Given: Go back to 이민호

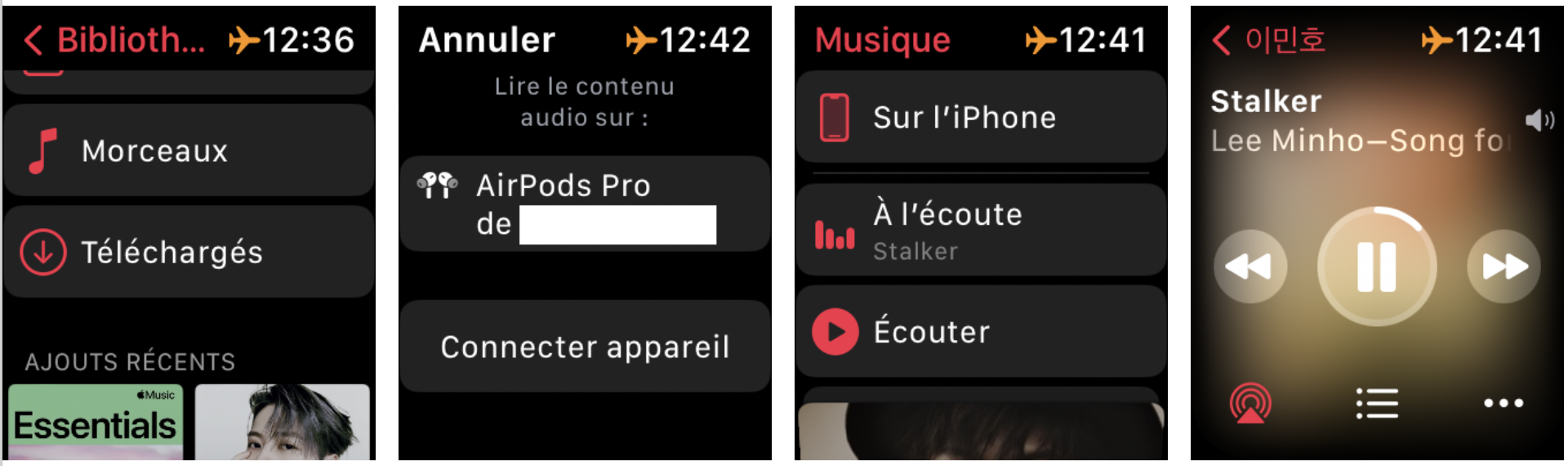Looking at the screenshot, I should [1268, 39].
